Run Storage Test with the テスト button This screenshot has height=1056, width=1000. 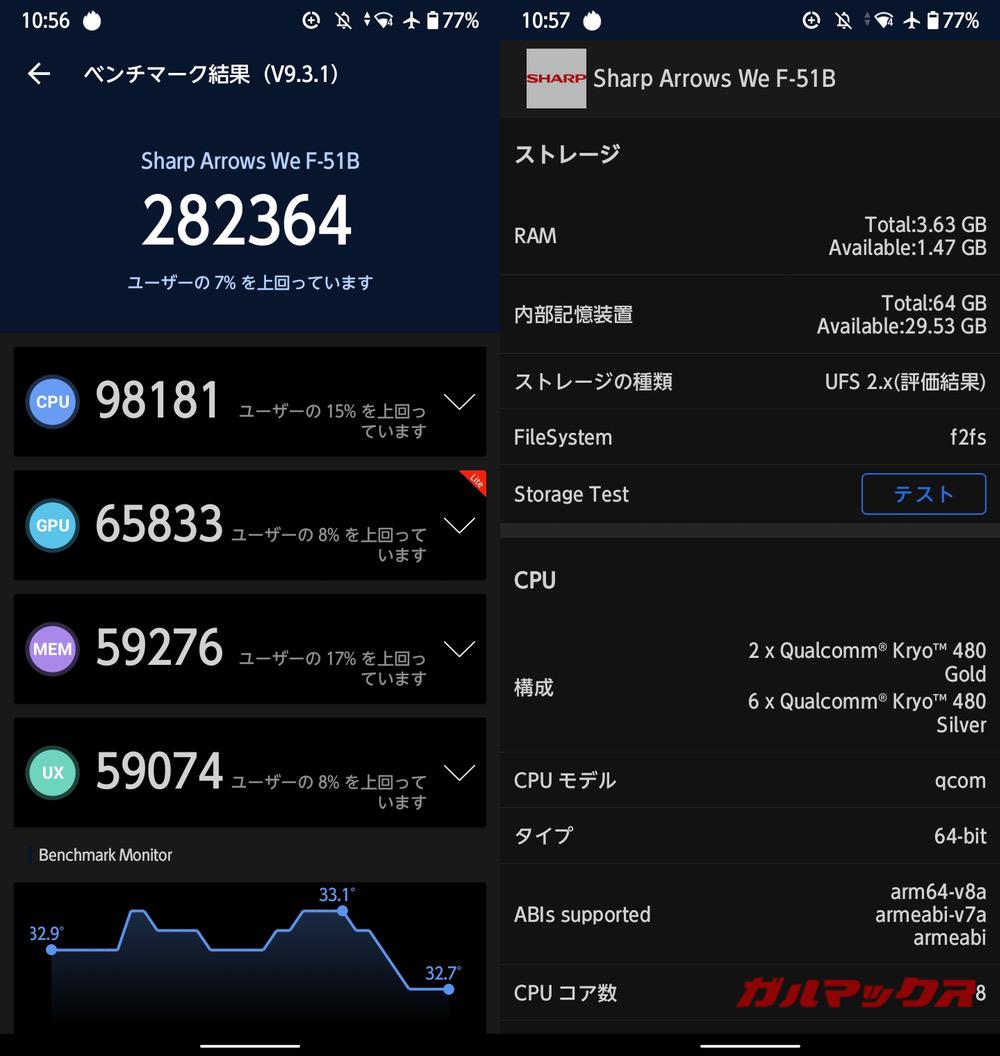[x=923, y=494]
